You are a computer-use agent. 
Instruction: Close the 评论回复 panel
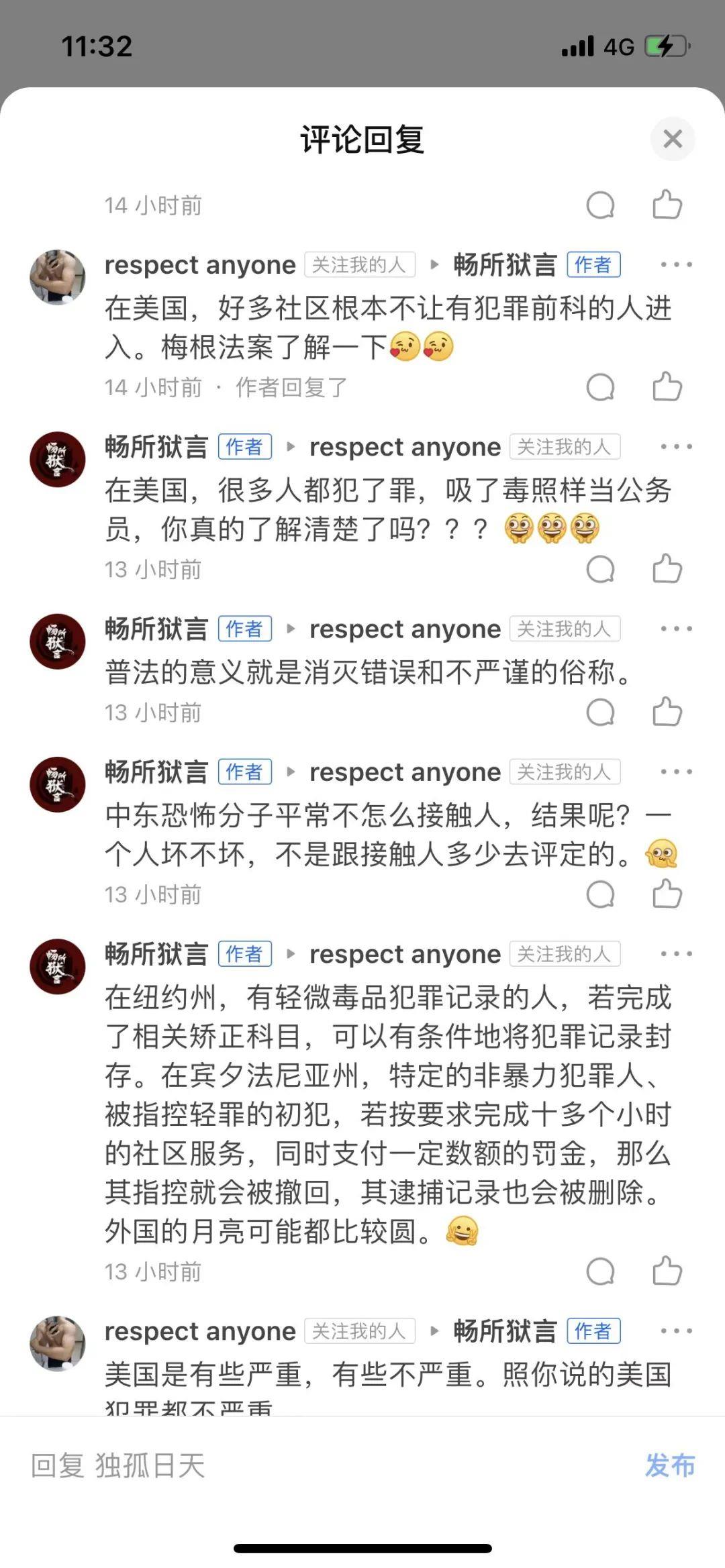[672, 139]
